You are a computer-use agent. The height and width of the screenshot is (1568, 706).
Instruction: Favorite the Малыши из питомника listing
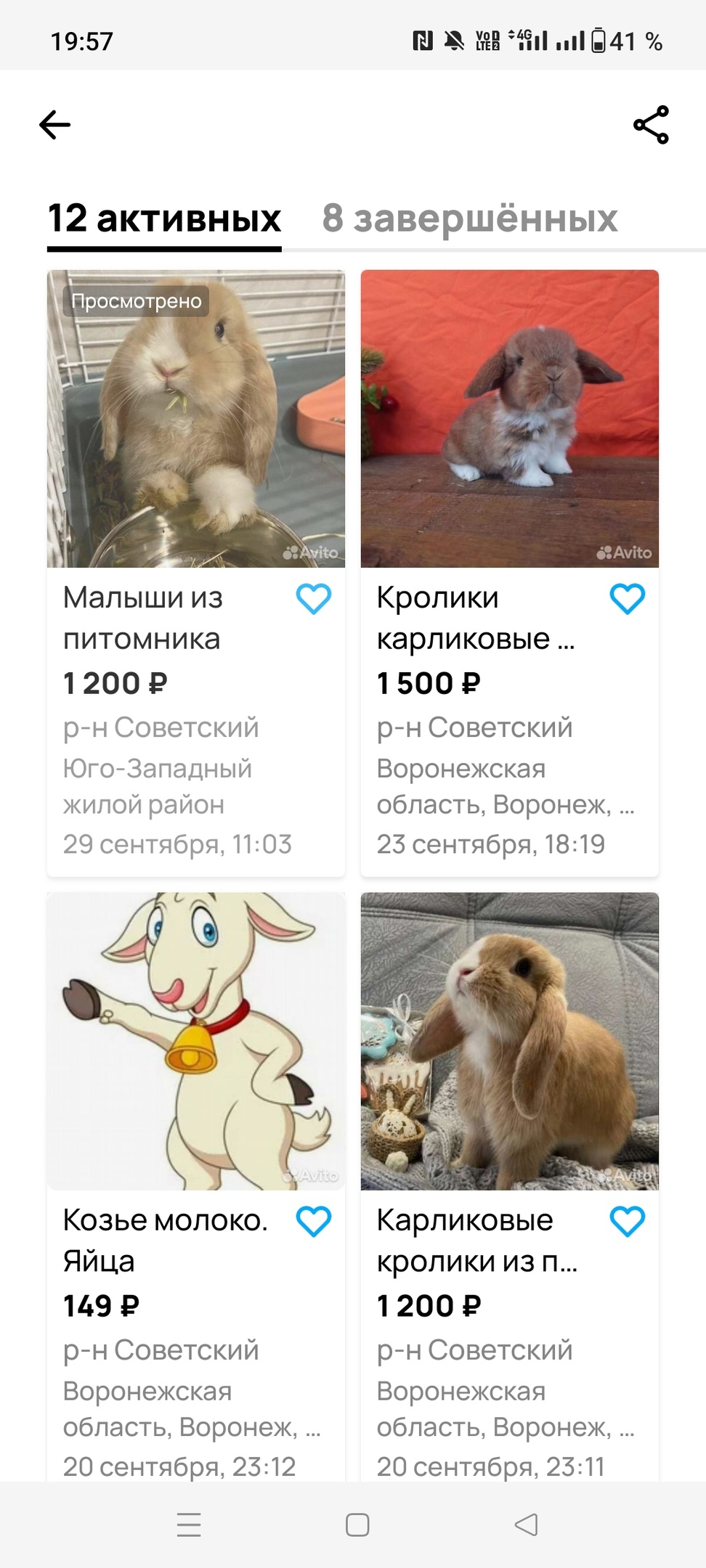click(314, 599)
